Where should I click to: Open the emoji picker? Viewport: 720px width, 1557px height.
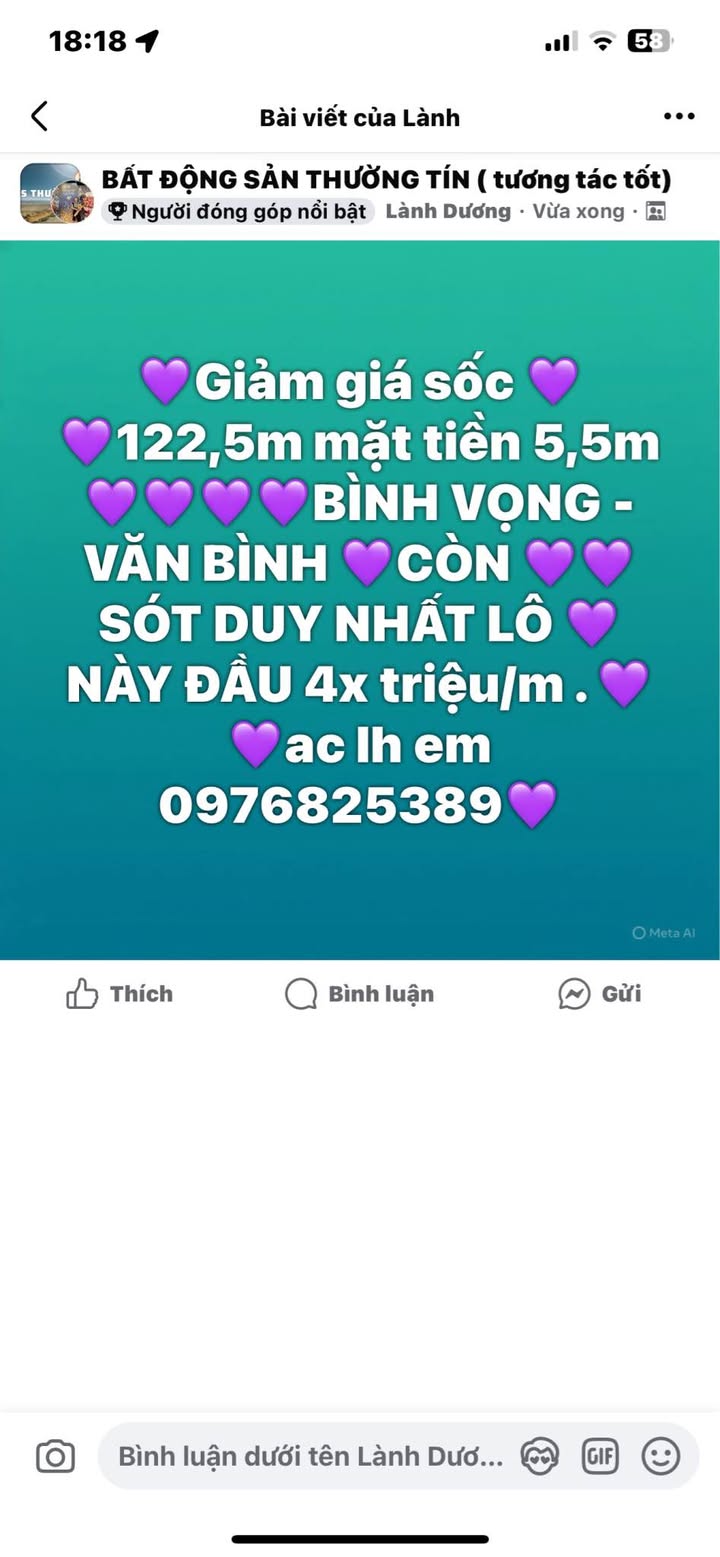click(660, 1456)
